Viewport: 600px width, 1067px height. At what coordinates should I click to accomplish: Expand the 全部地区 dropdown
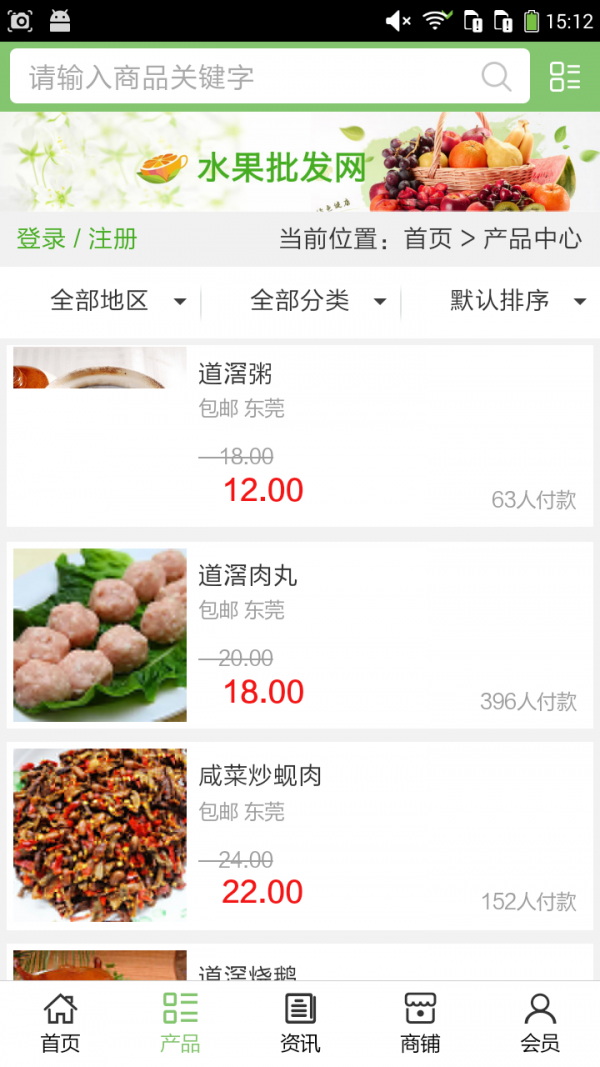118,300
